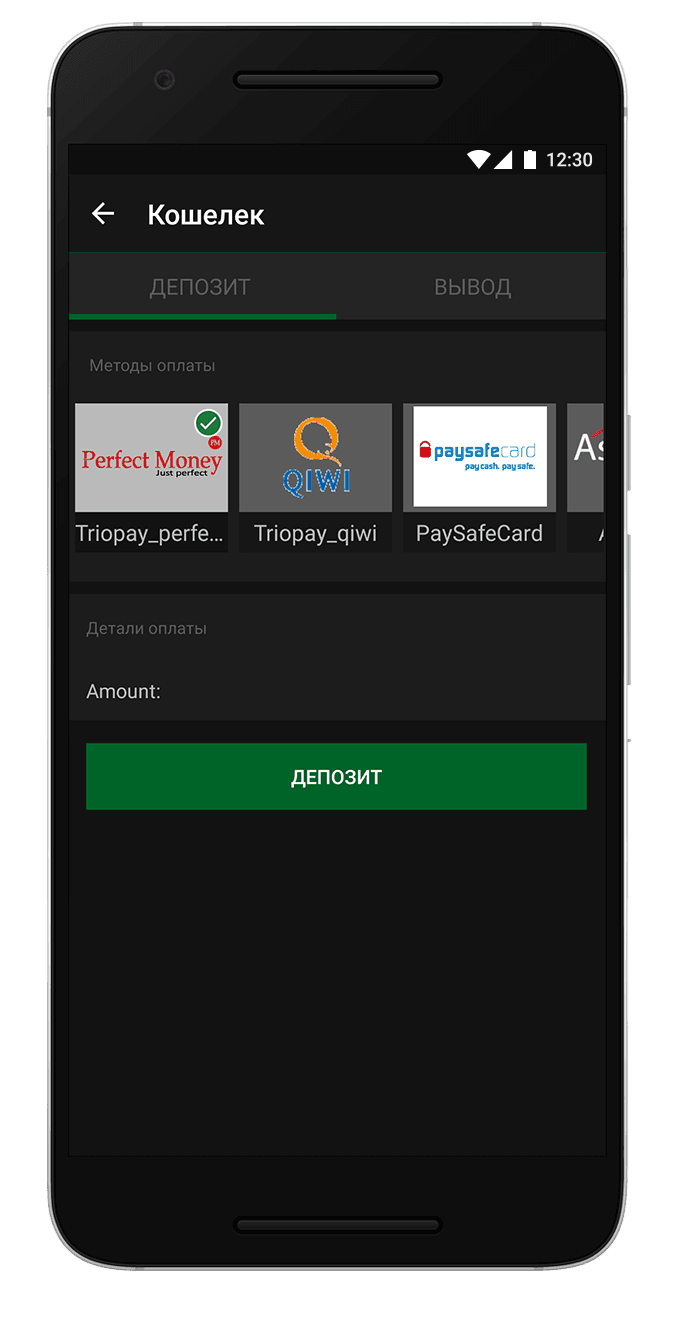Viewport: 678px width, 1317px height.
Task: Select Perfect Money payment method
Action: (x=151, y=459)
